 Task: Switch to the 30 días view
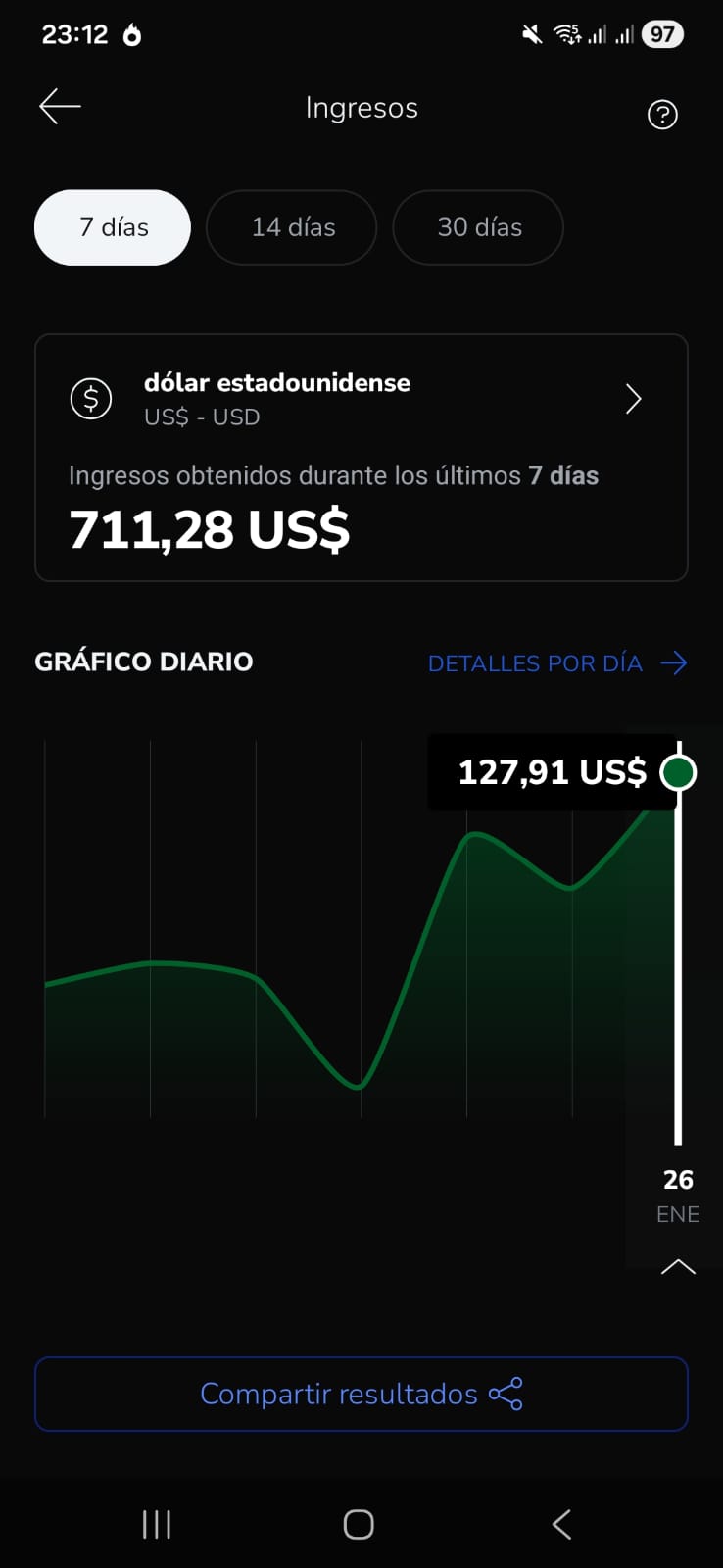[x=478, y=227]
